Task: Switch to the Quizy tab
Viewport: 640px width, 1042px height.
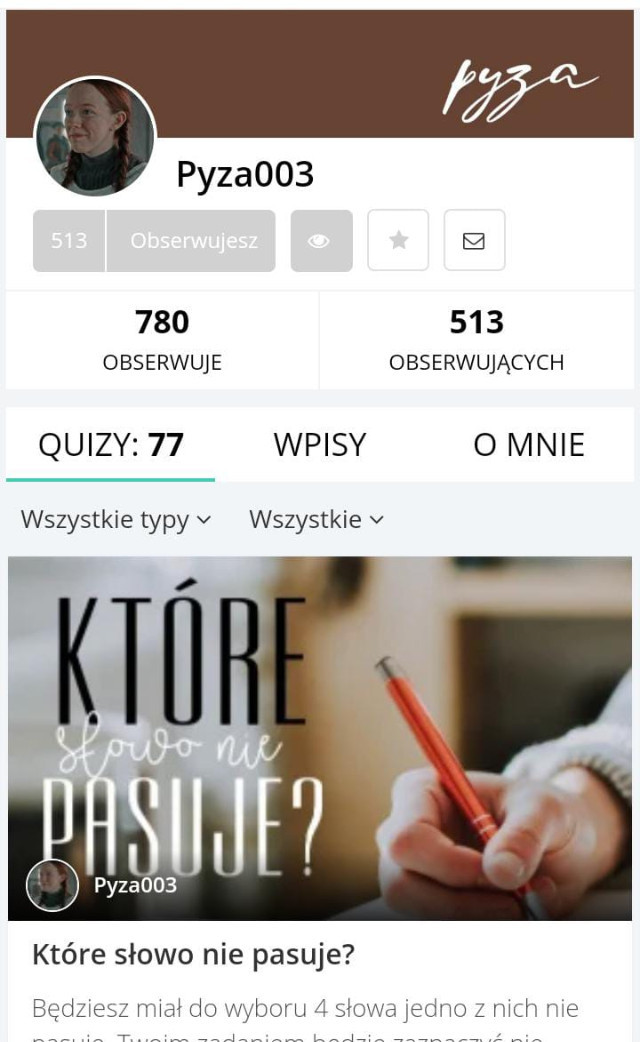Action: [x=110, y=444]
